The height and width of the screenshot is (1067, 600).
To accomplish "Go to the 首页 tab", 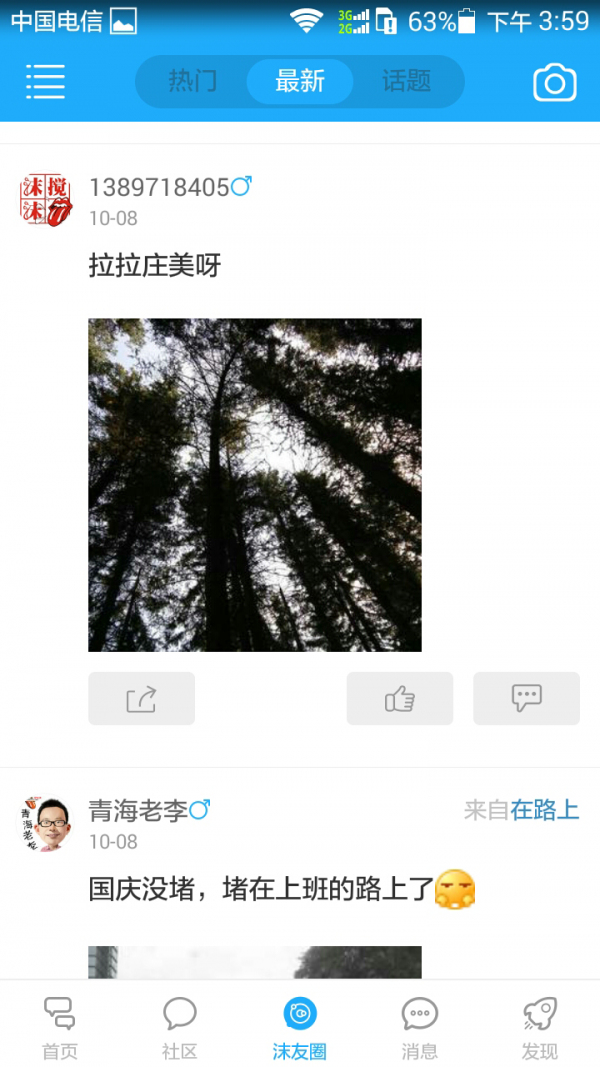I will point(59,1027).
